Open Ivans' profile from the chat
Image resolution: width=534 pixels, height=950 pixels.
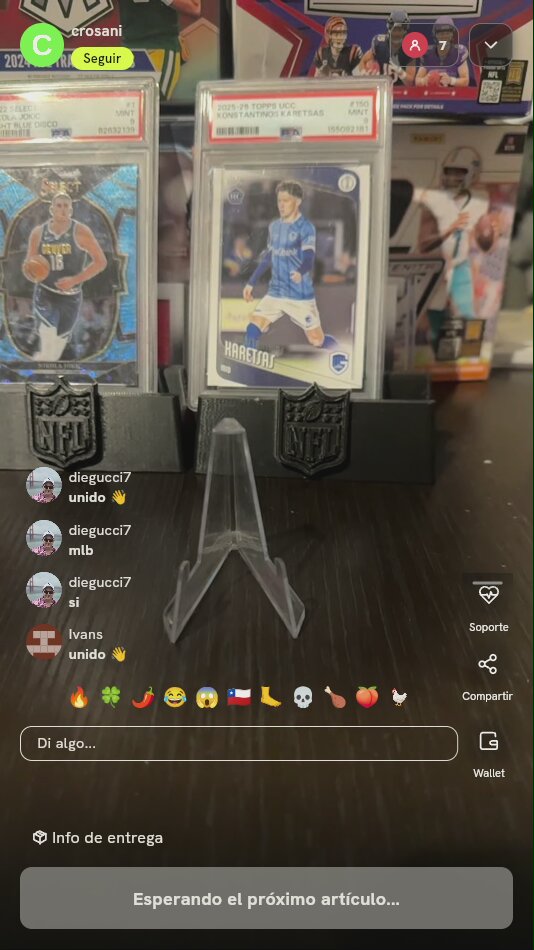pos(44,642)
